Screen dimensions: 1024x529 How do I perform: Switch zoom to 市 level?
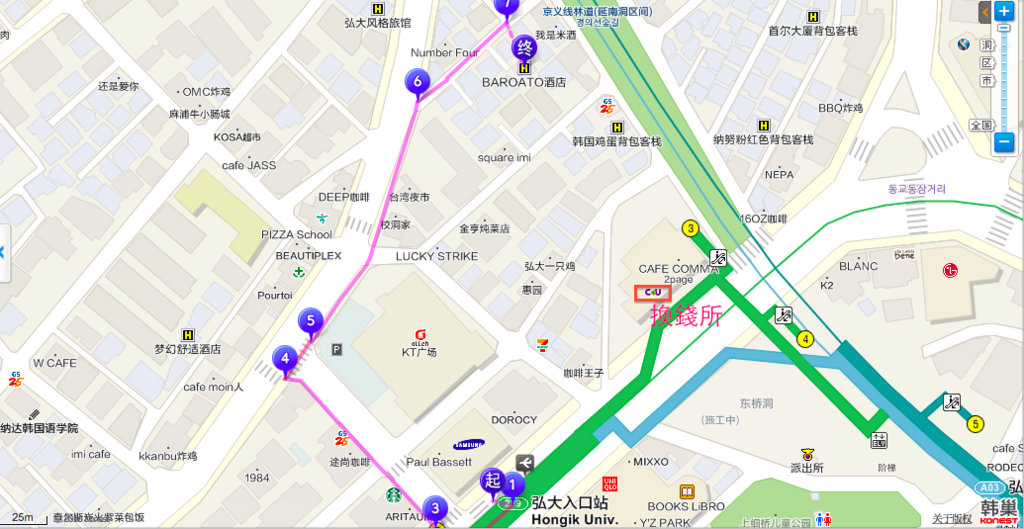click(987, 79)
